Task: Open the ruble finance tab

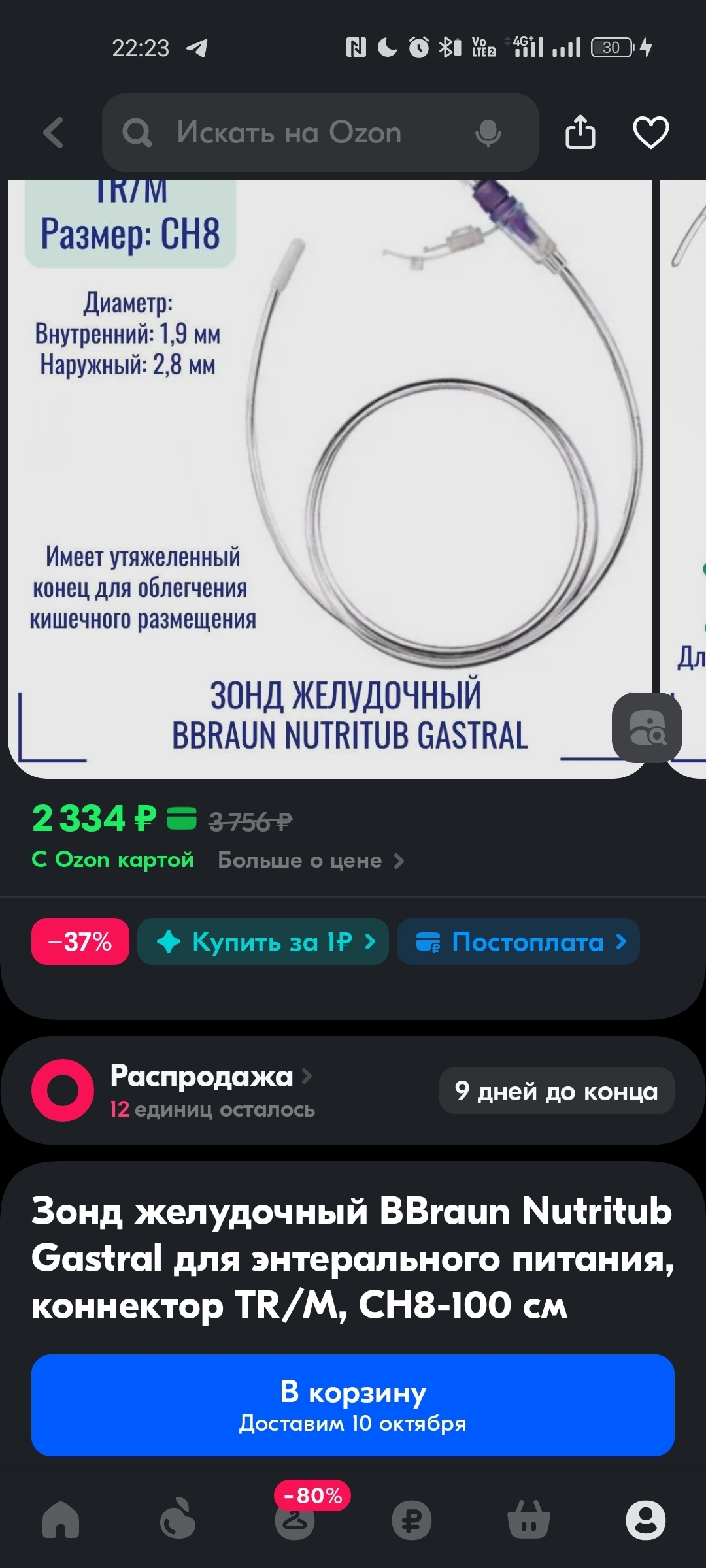Action: coord(412,1520)
